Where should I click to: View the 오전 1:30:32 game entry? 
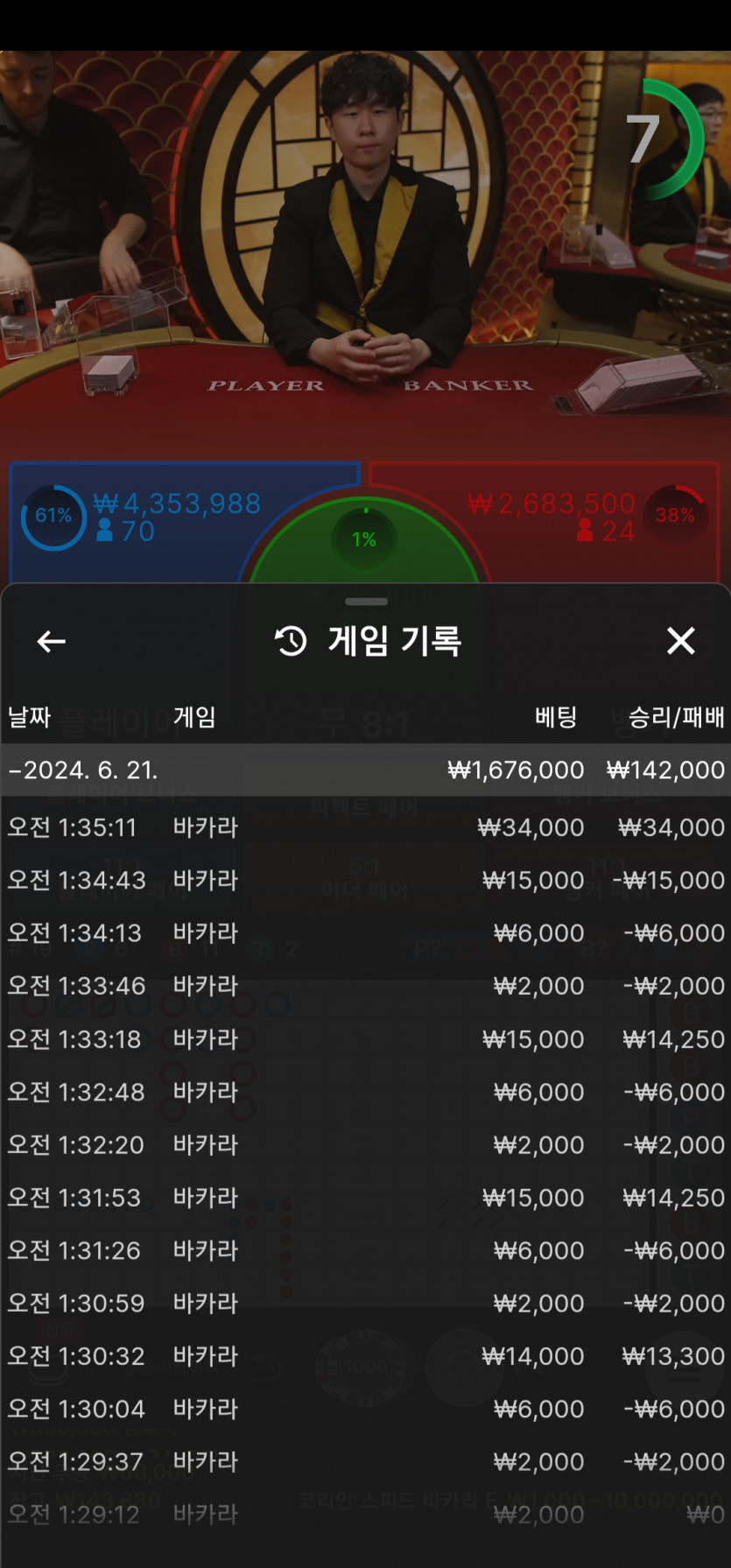[365, 1356]
